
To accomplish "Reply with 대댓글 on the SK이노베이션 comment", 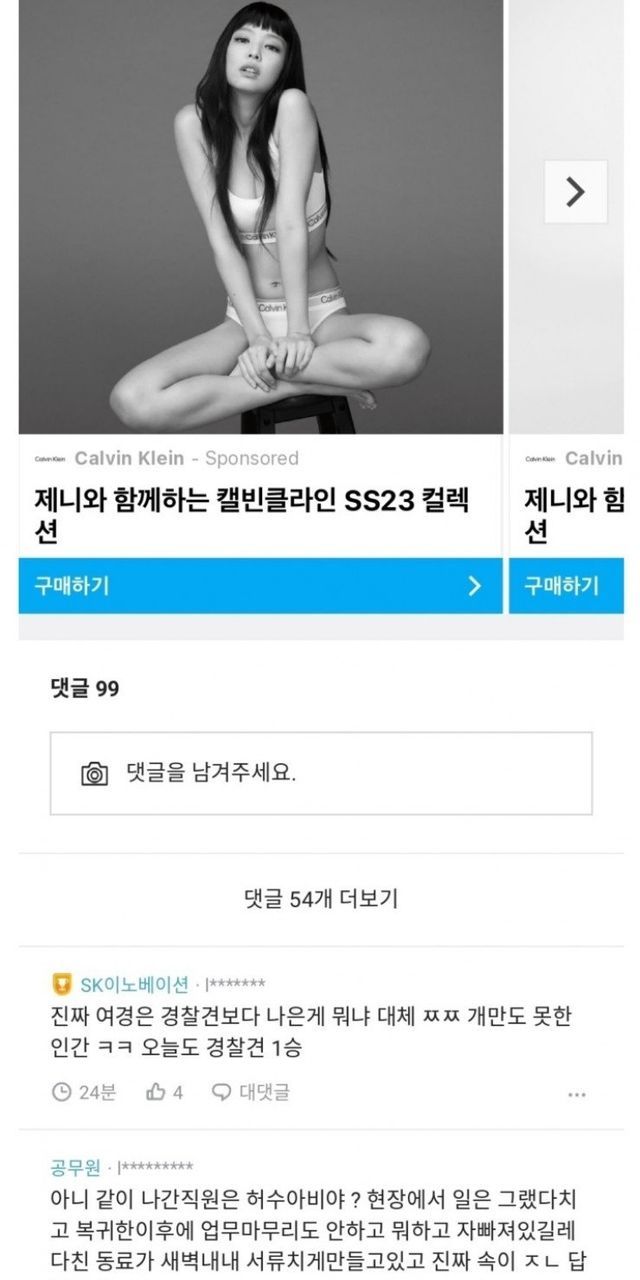I will [x=251, y=1093].
